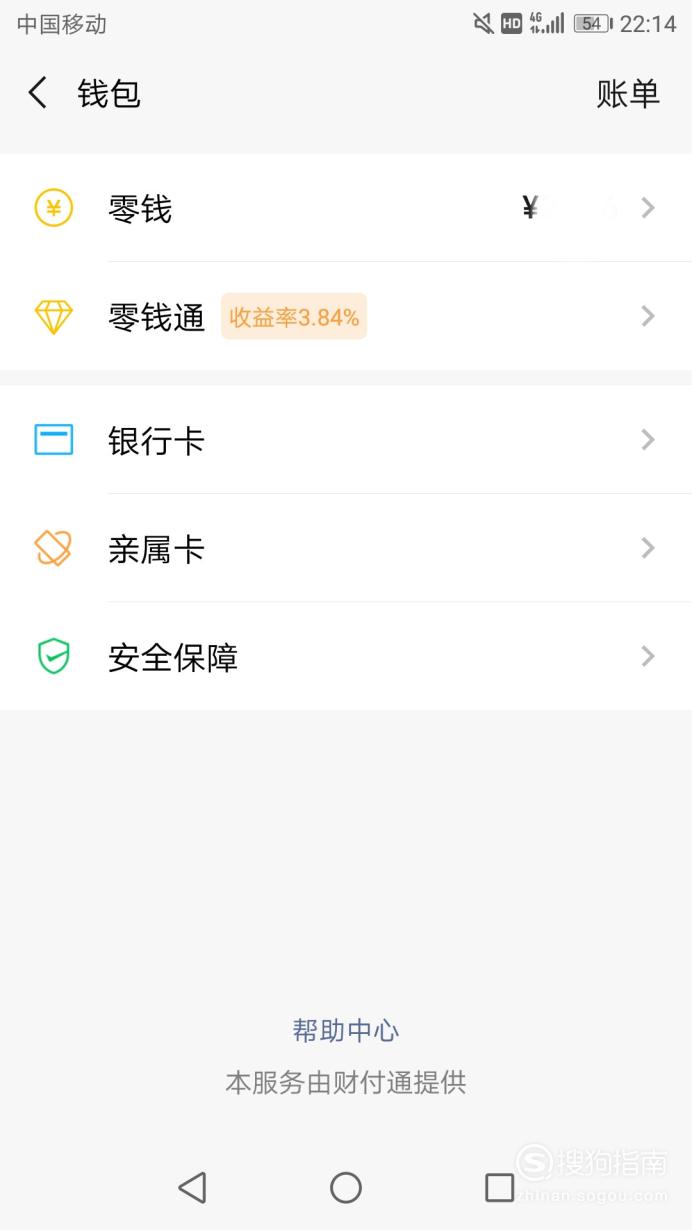This screenshot has width=692, height=1230.
Task: Open the recent apps square button
Action: coord(499,1187)
